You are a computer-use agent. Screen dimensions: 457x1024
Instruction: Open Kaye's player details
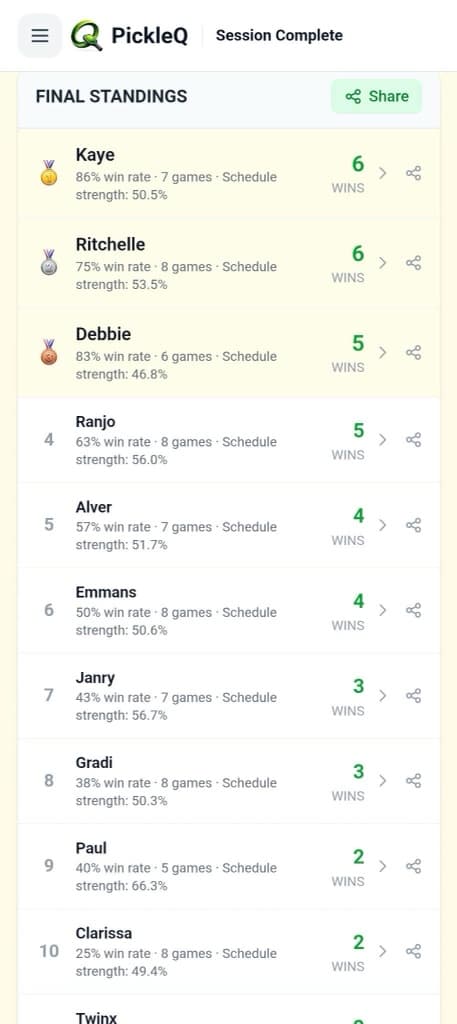point(383,173)
